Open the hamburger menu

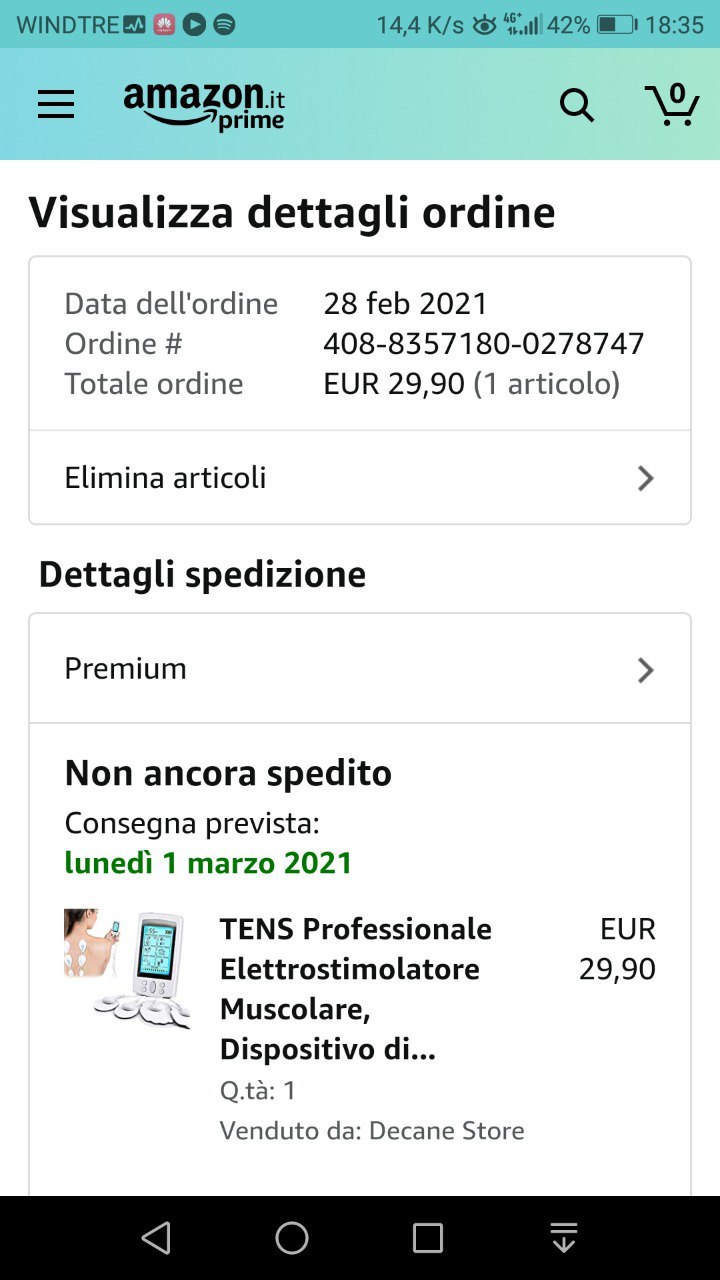56,105
